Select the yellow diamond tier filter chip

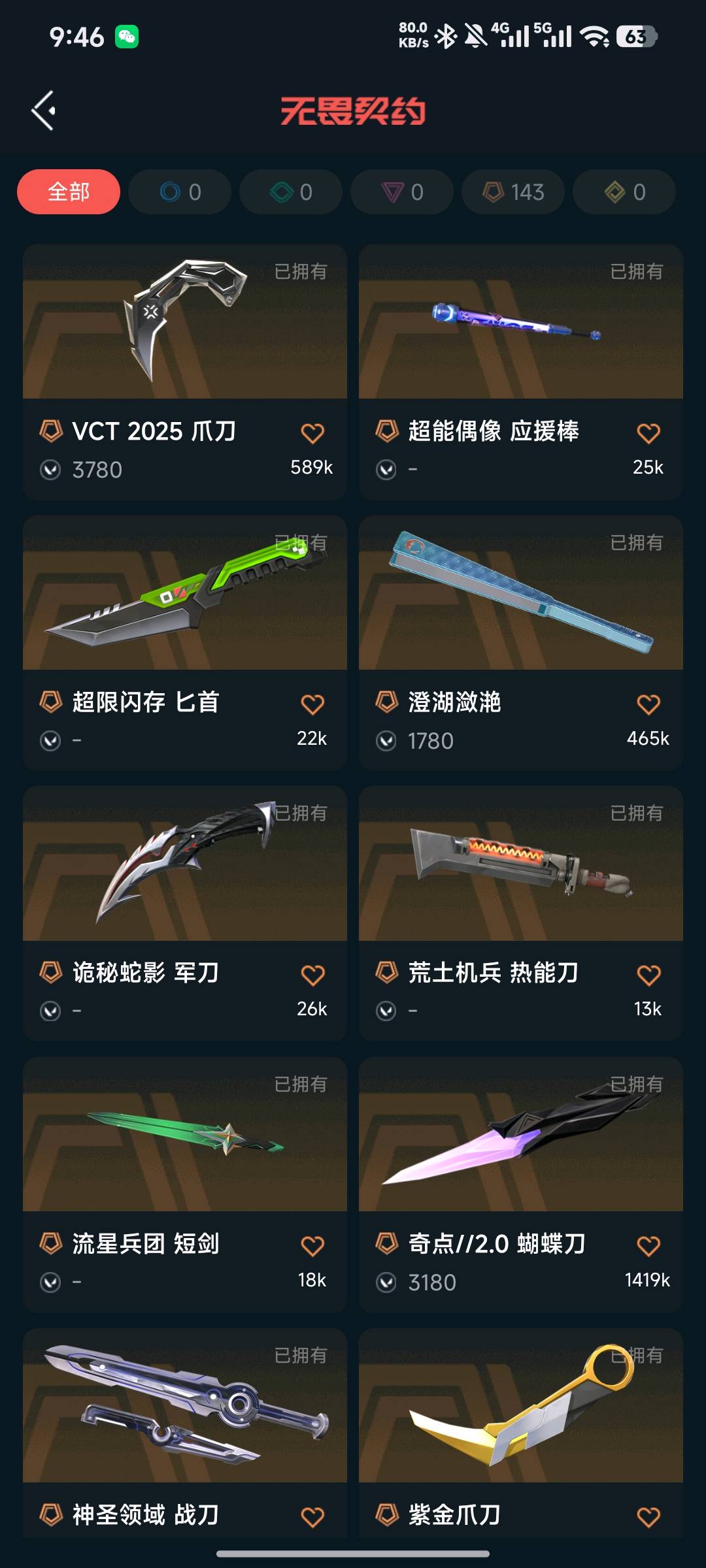(x=624, y=192)
